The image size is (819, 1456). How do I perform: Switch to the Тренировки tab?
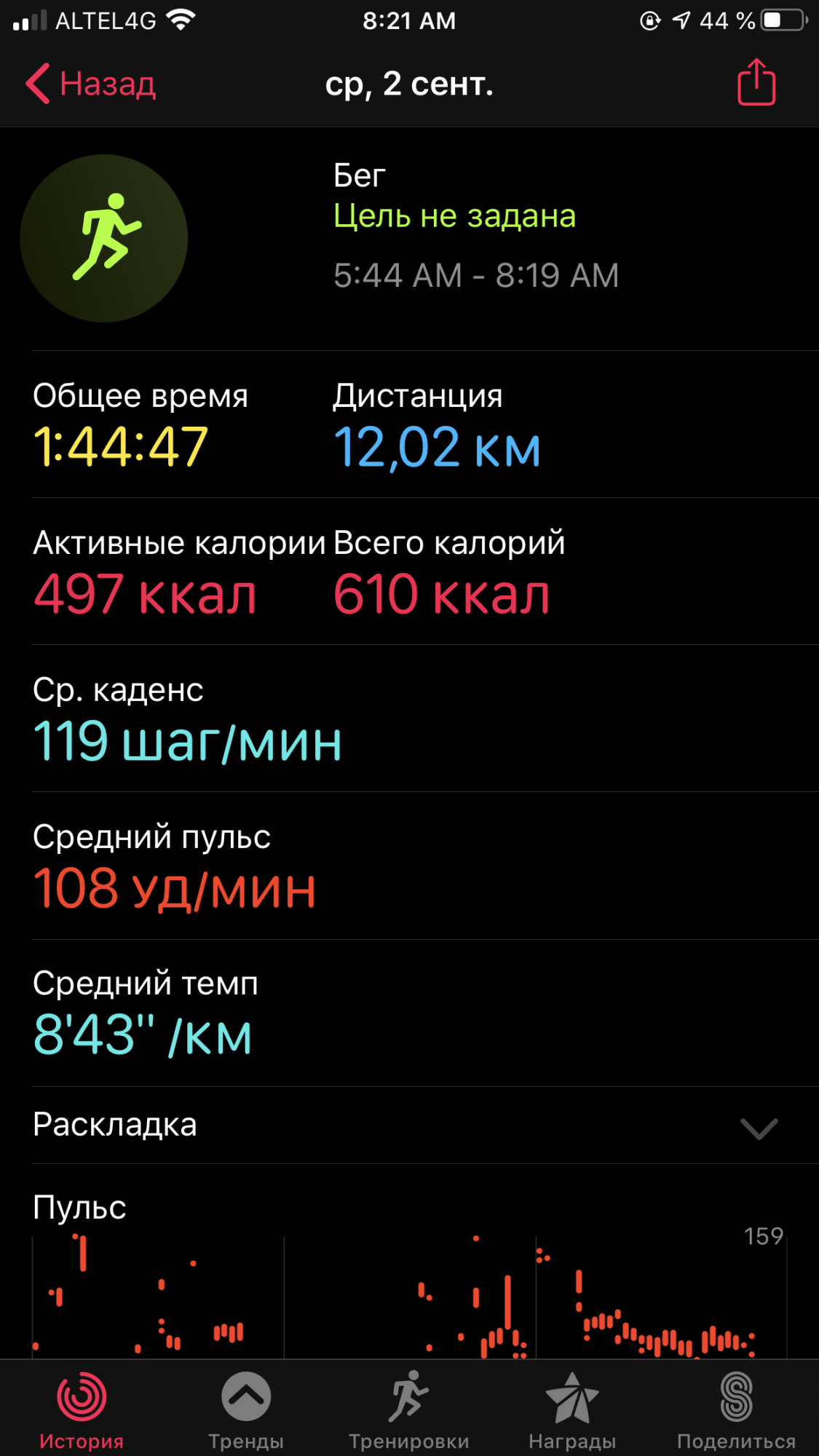coord(409,1409)
